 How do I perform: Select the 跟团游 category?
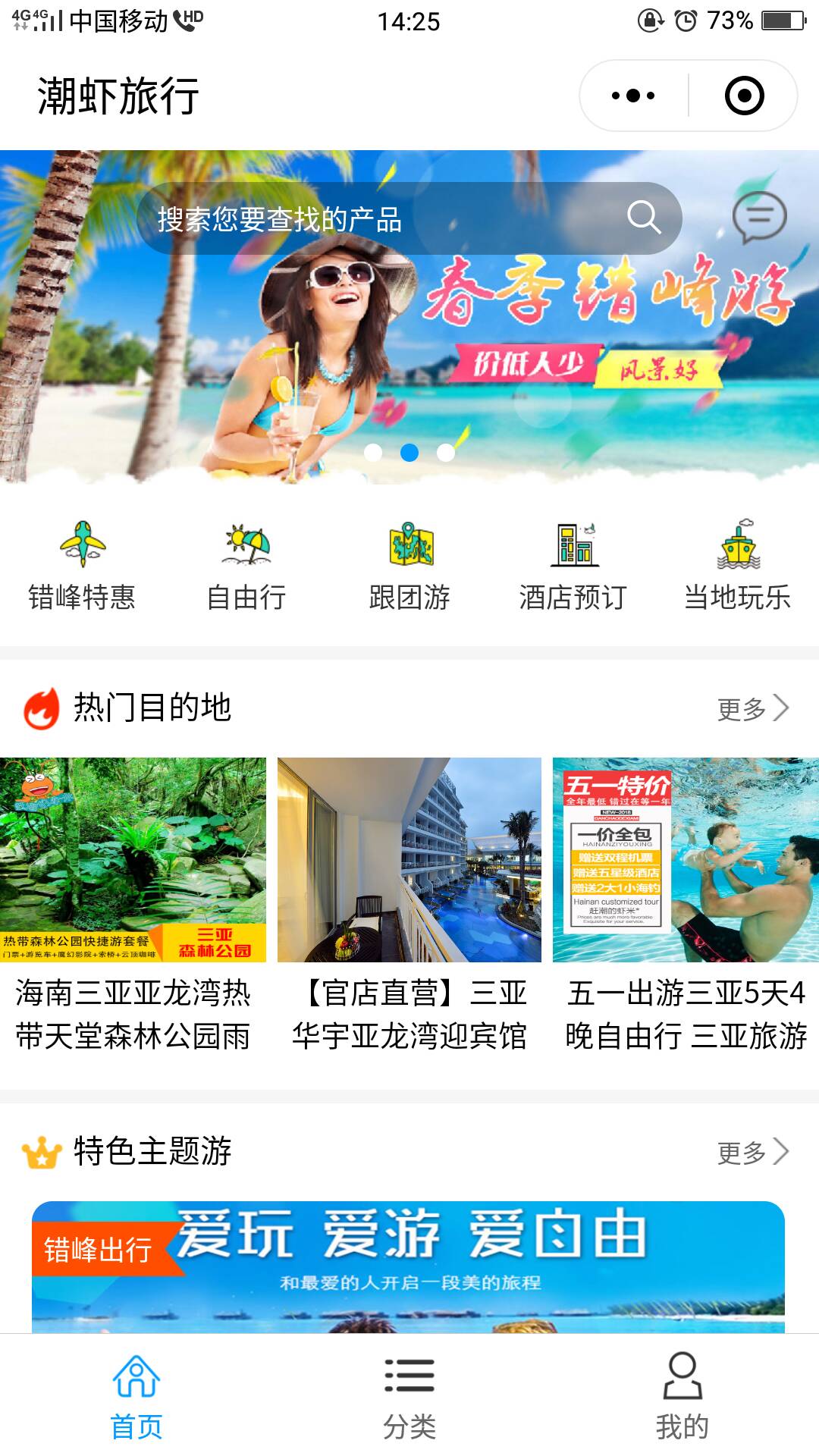coord(409,565)
